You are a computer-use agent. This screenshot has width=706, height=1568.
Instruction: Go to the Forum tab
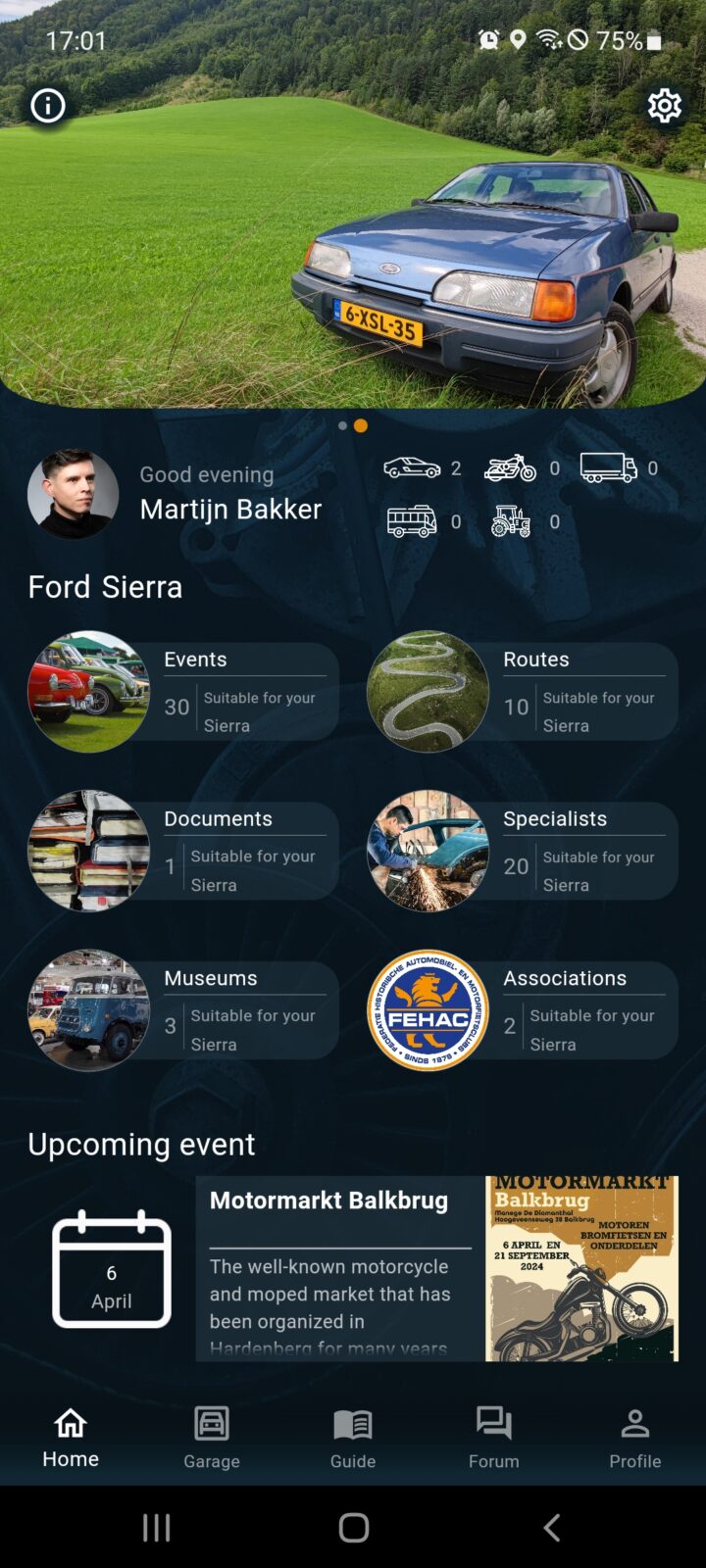point(493,1438)
